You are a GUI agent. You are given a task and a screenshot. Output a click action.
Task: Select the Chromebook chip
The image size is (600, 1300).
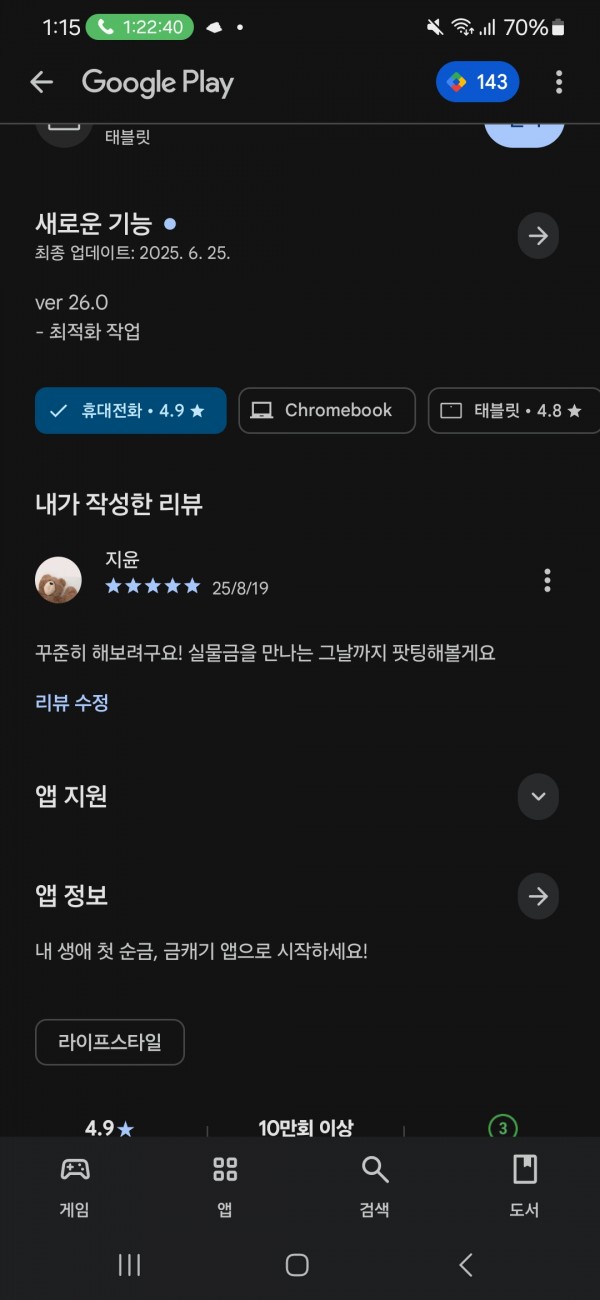327,411
